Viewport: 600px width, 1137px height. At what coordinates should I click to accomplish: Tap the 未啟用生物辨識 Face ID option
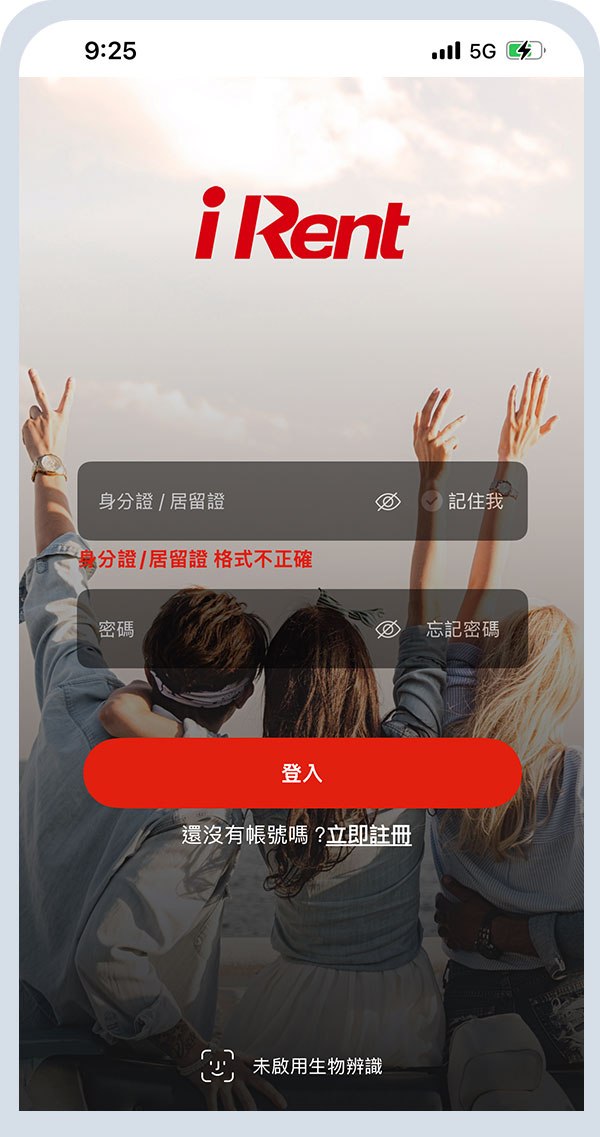point(292,1066)
